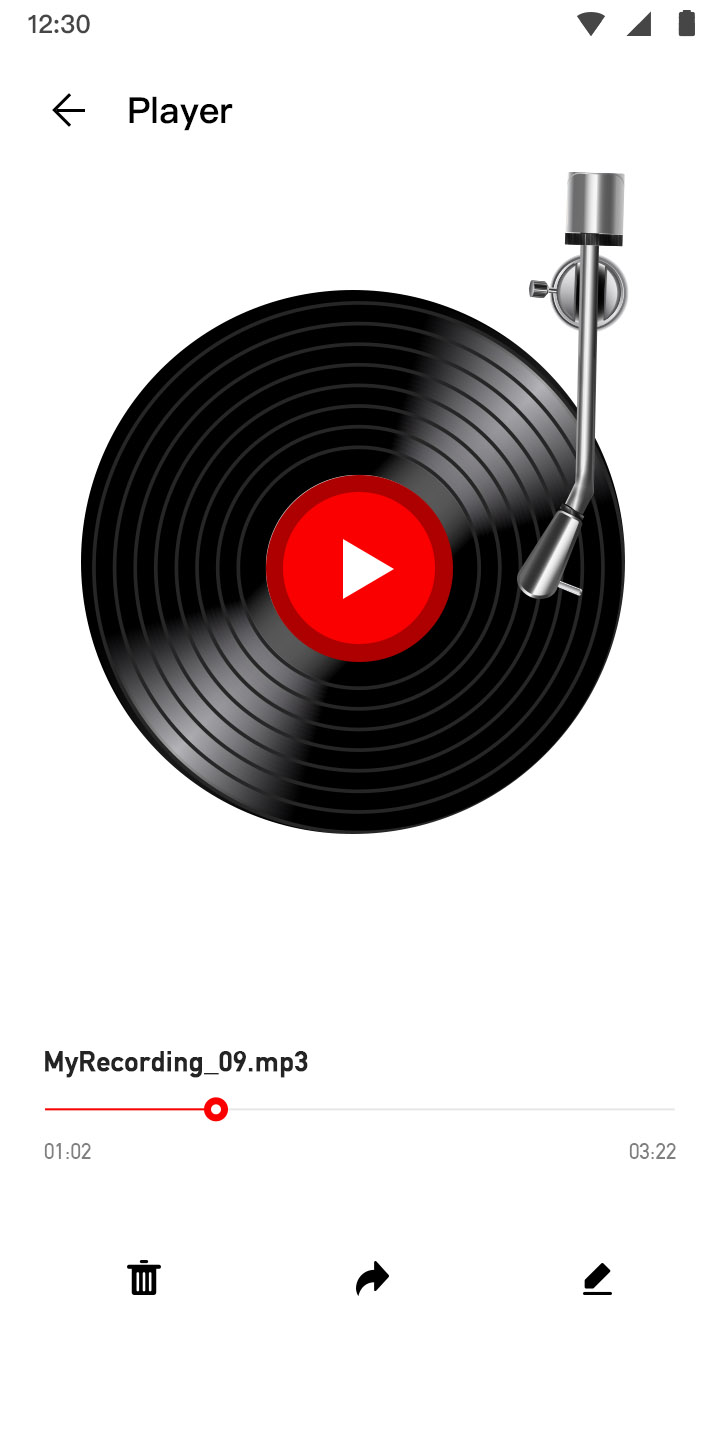720x1440 pixels.
Task: Open the share recording icon
Action: click(x=371, y=1278)
